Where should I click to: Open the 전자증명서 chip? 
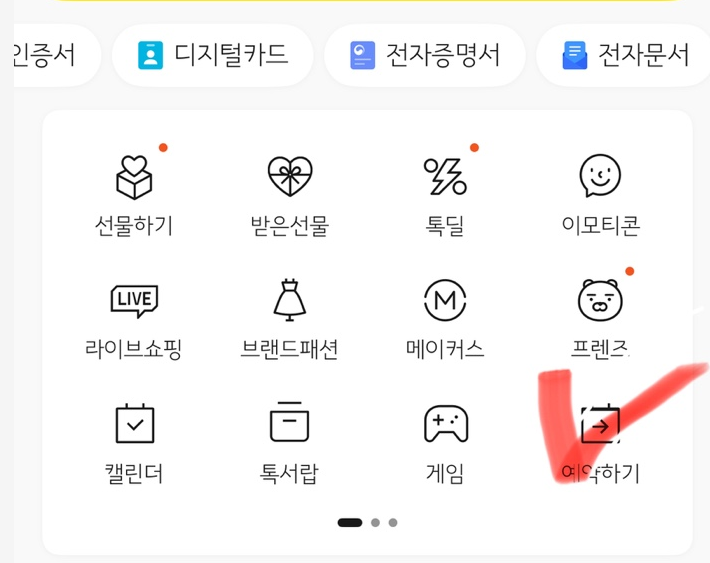[425, 55]
